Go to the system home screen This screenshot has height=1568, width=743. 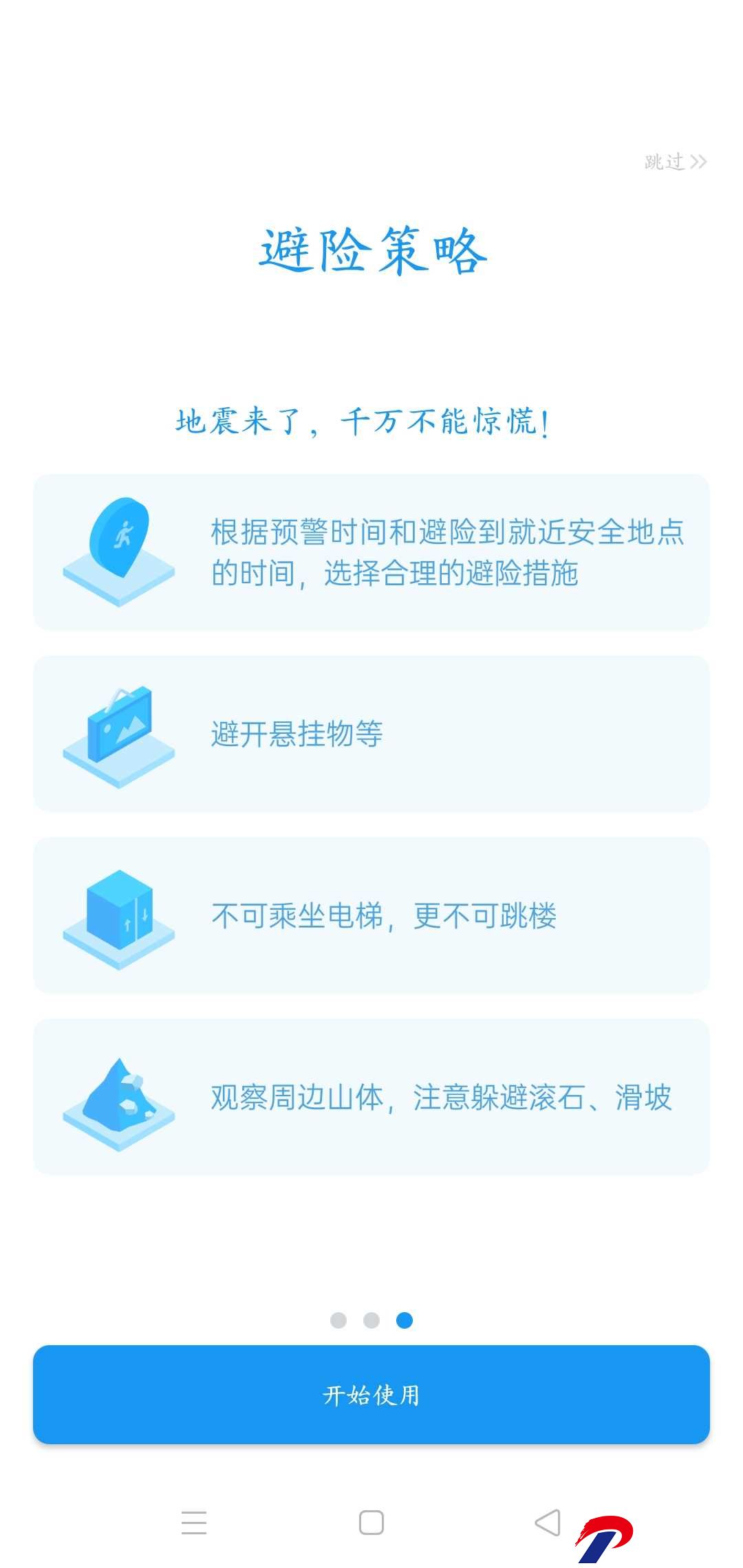point(371,1523)
